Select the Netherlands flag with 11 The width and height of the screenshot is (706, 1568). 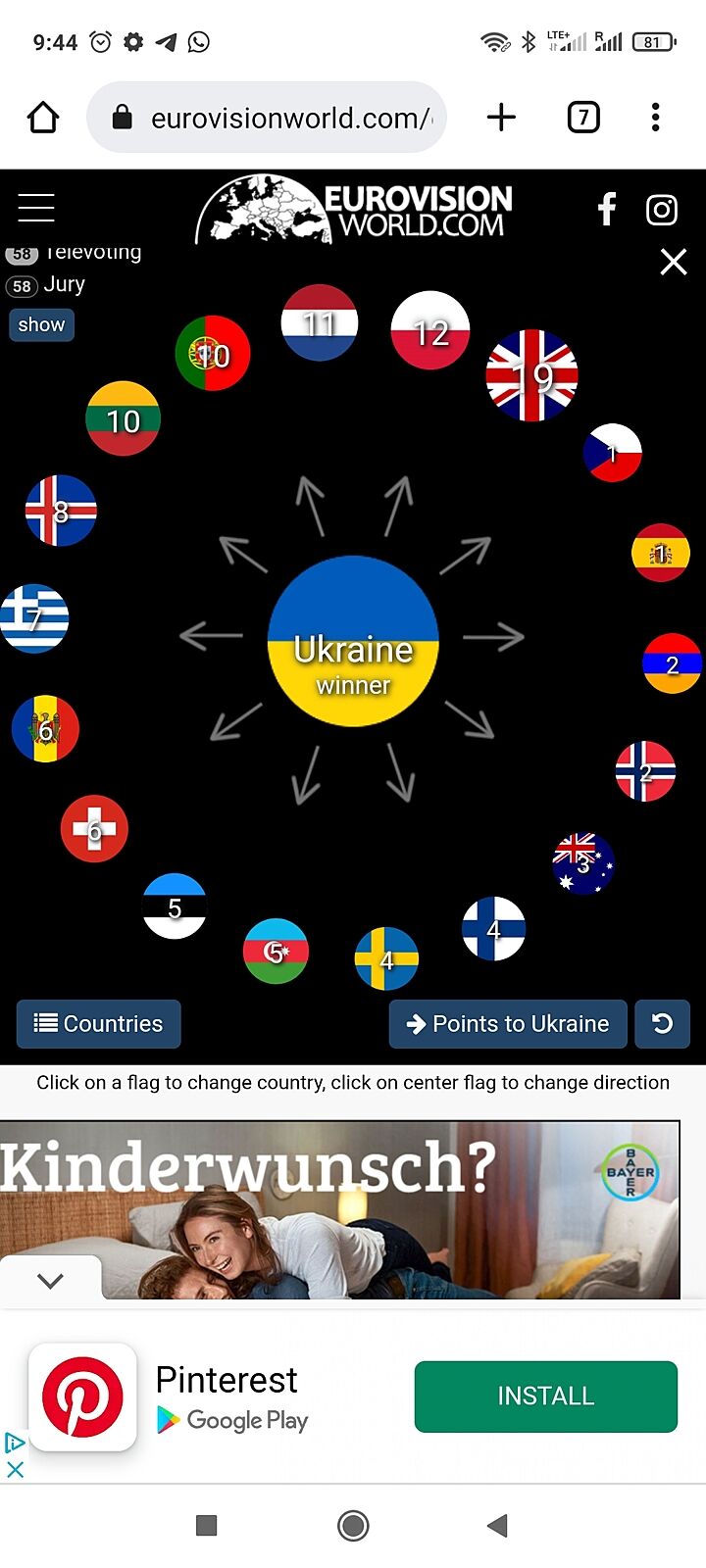[x=319, y=322]
